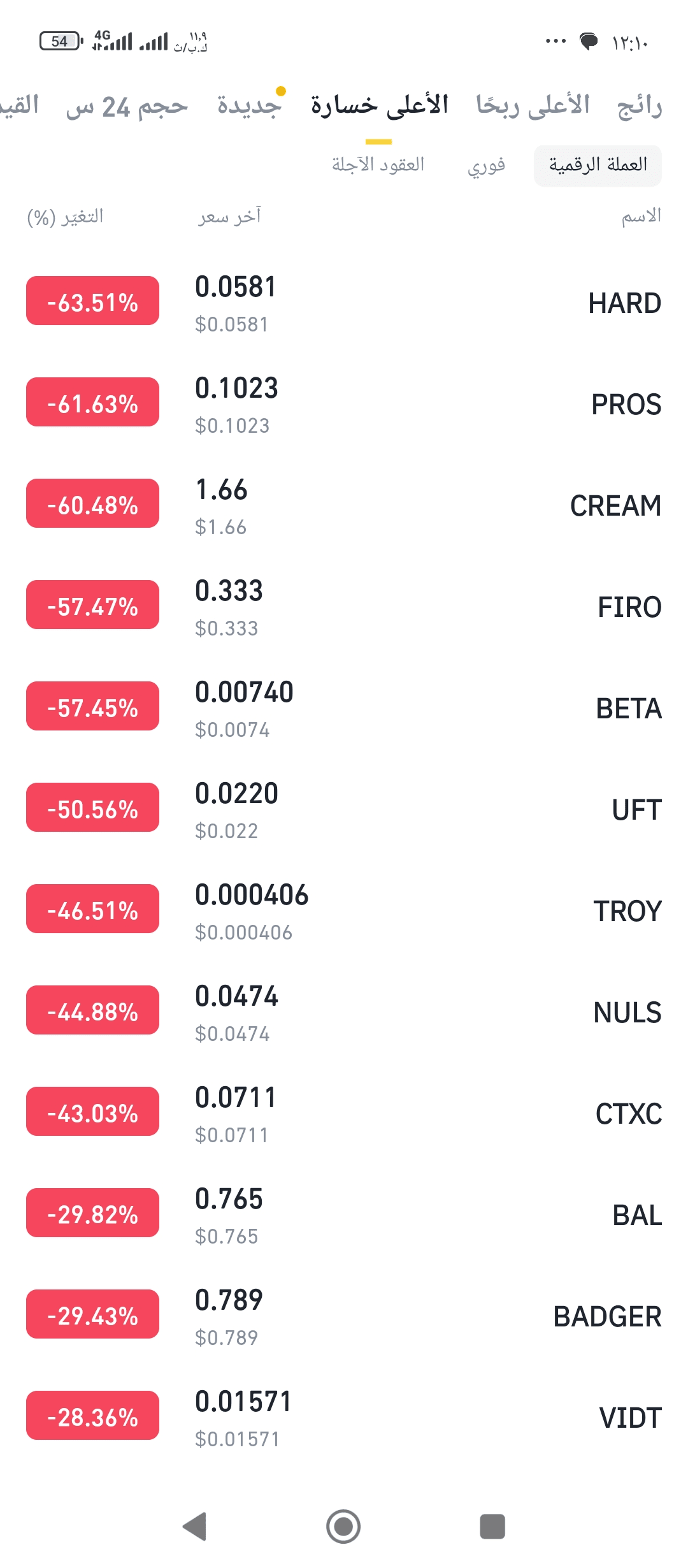The image size is (688, 1568).
Task: Switch to the الأعلى ربحًا tab
Action: (x=533, y=106)
